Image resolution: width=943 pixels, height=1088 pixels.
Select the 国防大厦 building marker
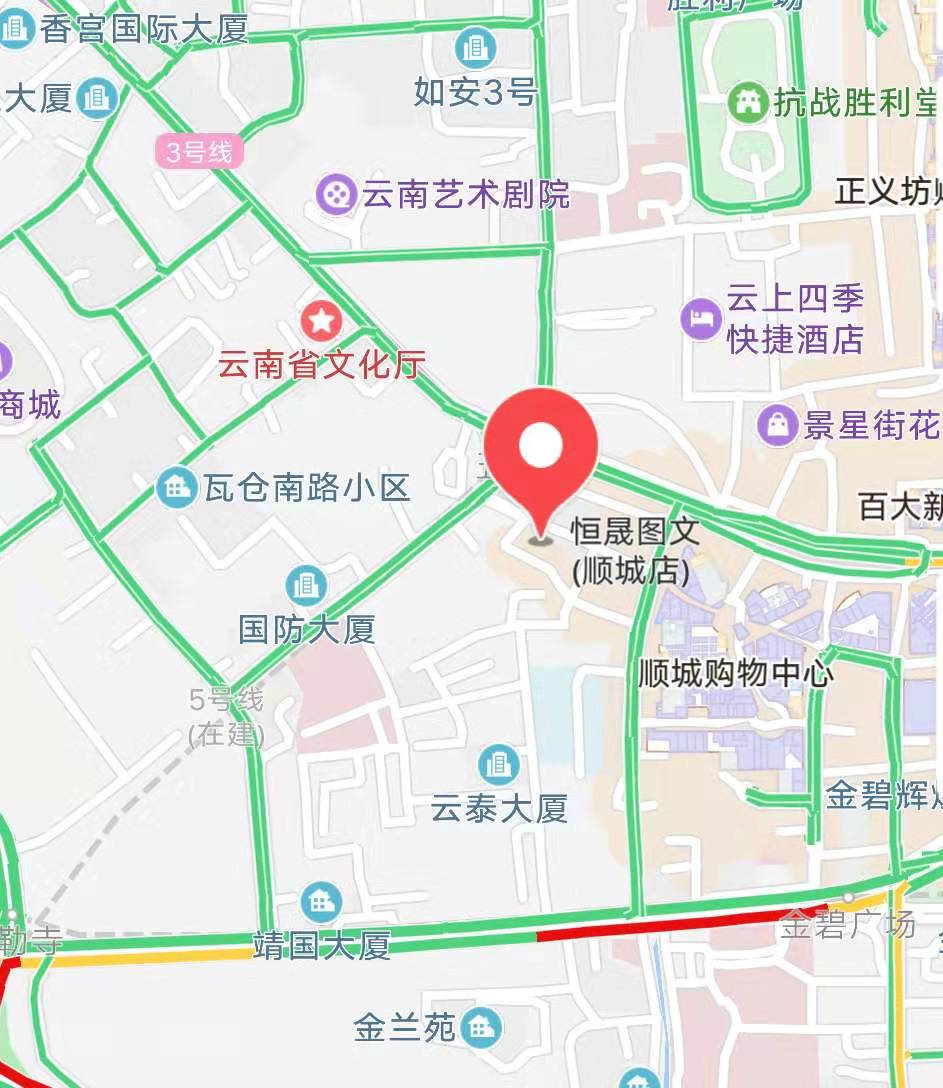click(306, 586)
